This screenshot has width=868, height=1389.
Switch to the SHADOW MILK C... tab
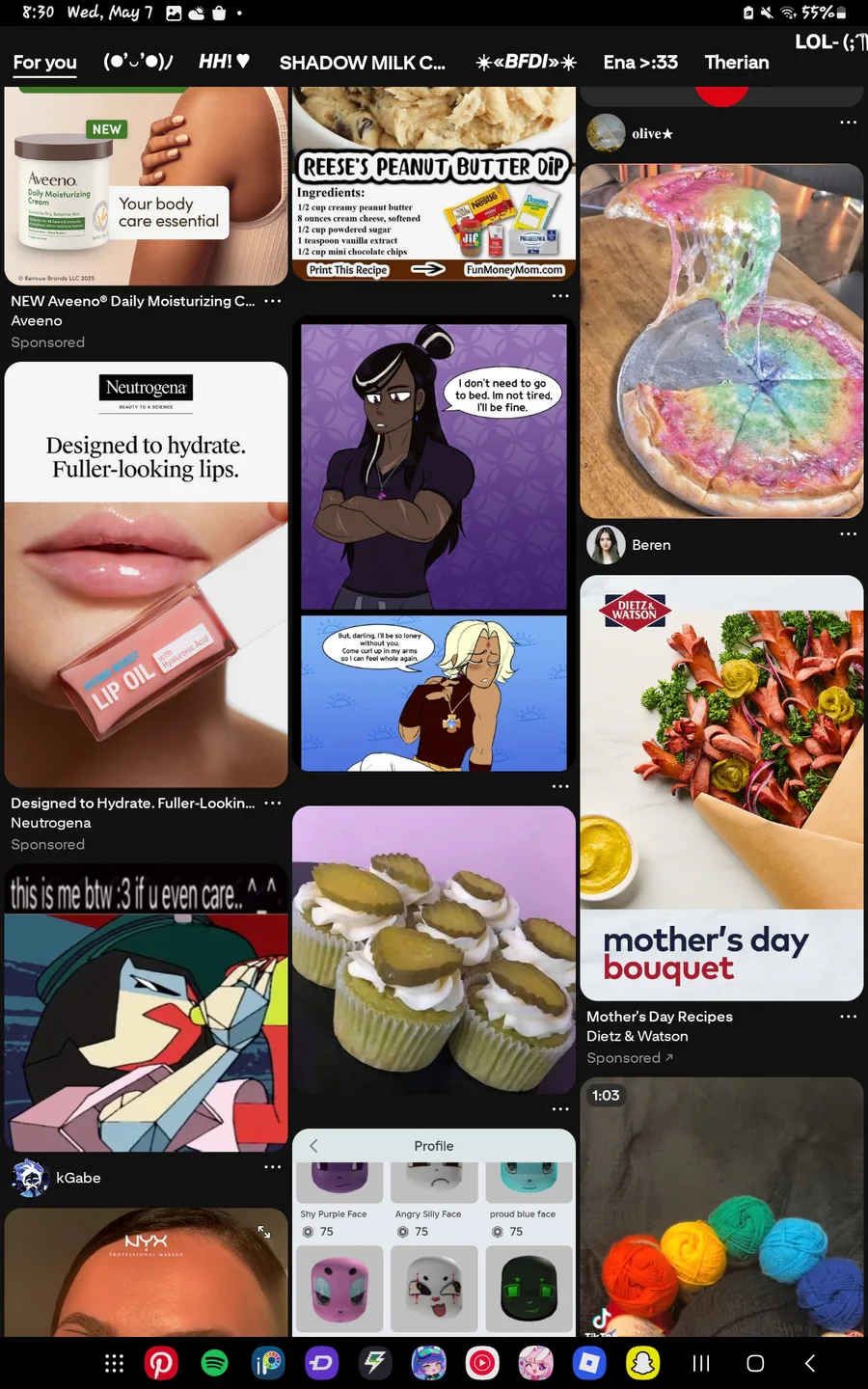tap(362, 63)
